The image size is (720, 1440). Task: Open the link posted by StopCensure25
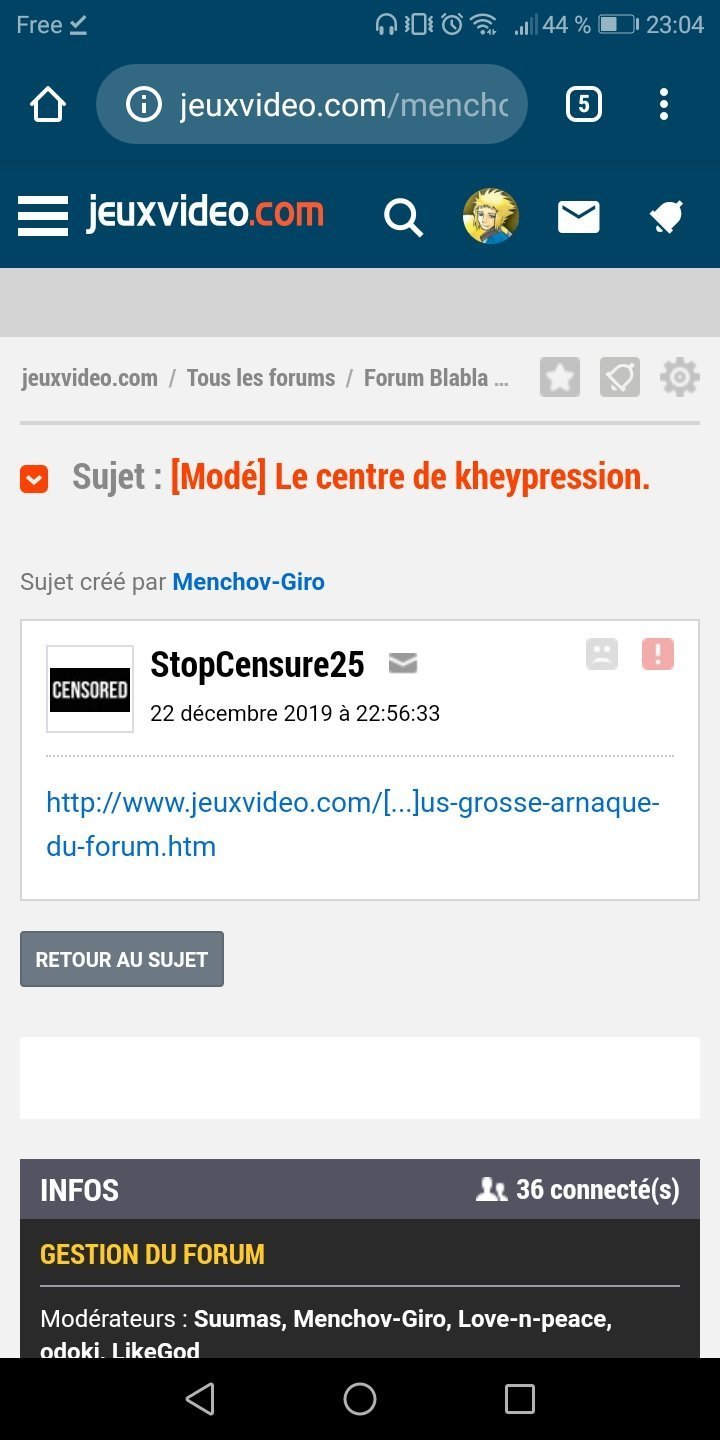coord(352,824)
